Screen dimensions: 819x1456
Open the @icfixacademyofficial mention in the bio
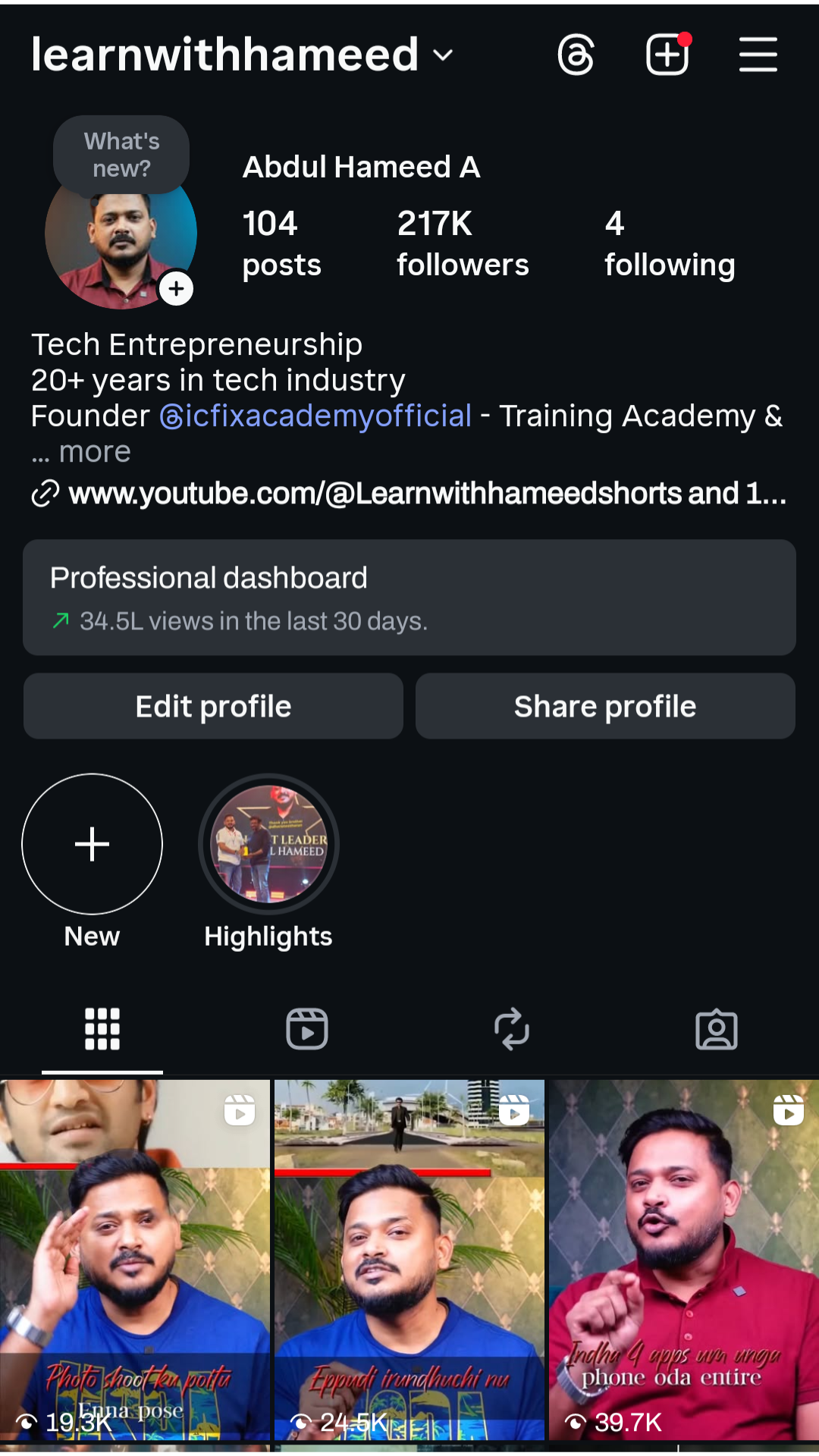pos(315,416)
